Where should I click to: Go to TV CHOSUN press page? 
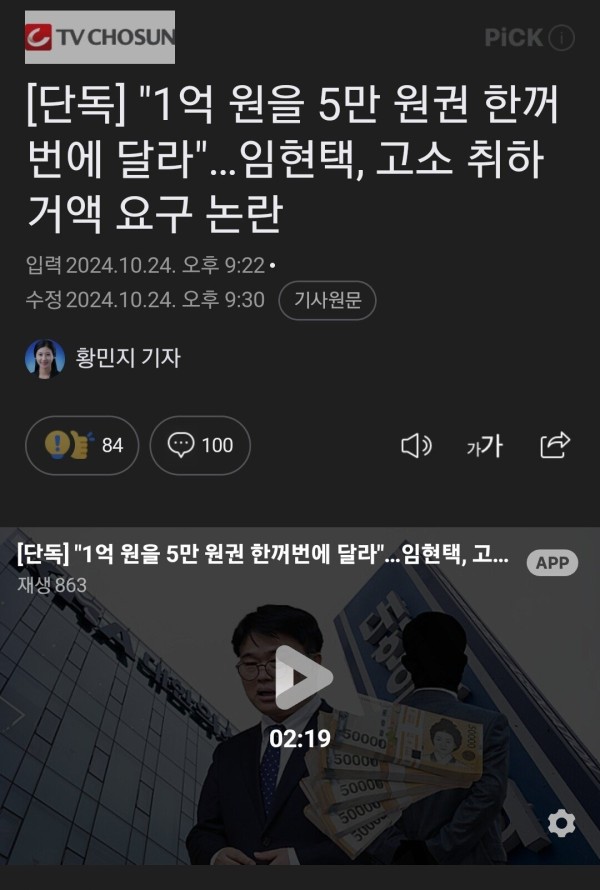pyautogui.click(x=100, y=37)
